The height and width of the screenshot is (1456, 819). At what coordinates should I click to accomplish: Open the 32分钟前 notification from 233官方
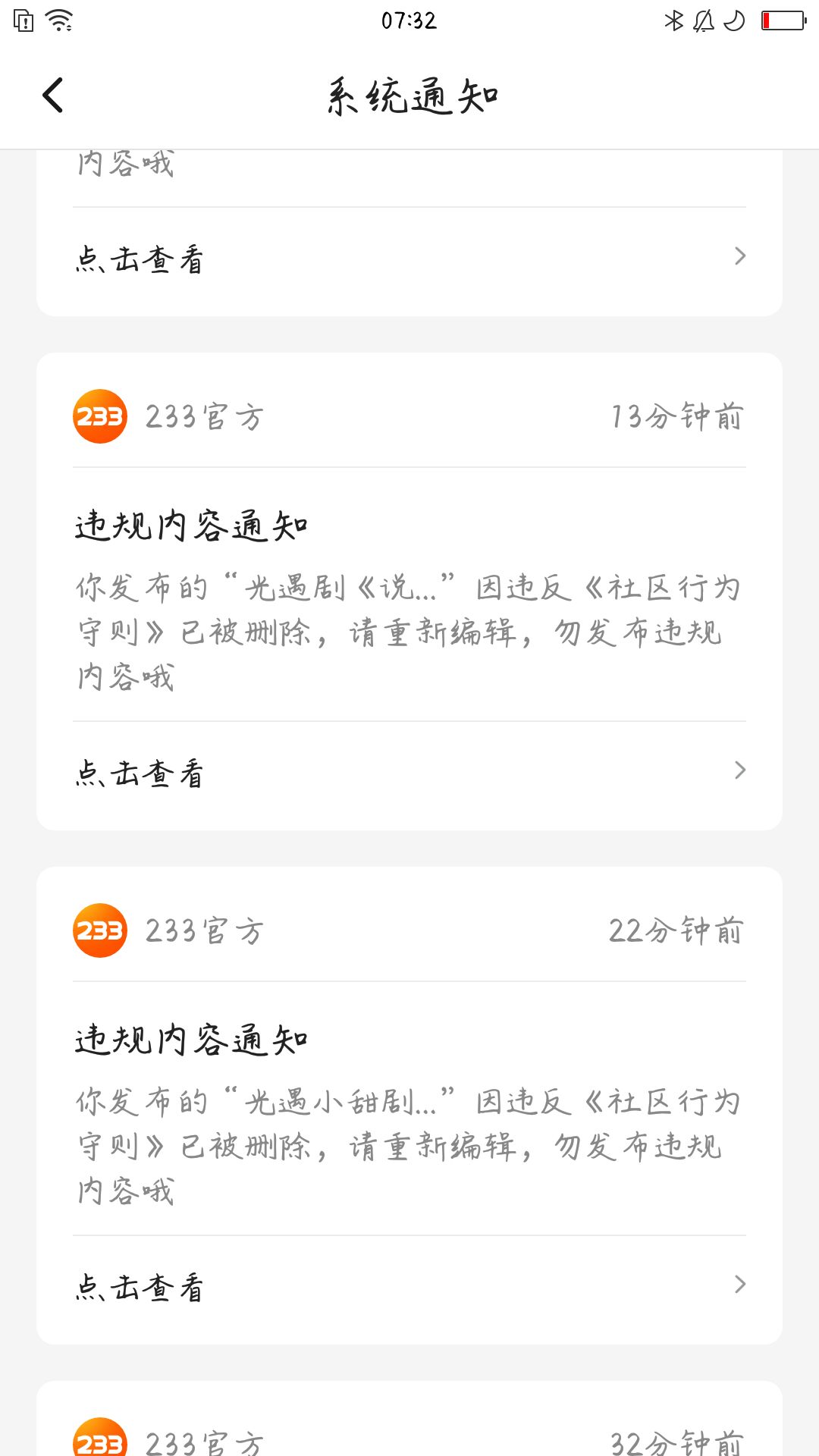(x=409, y=1419)
